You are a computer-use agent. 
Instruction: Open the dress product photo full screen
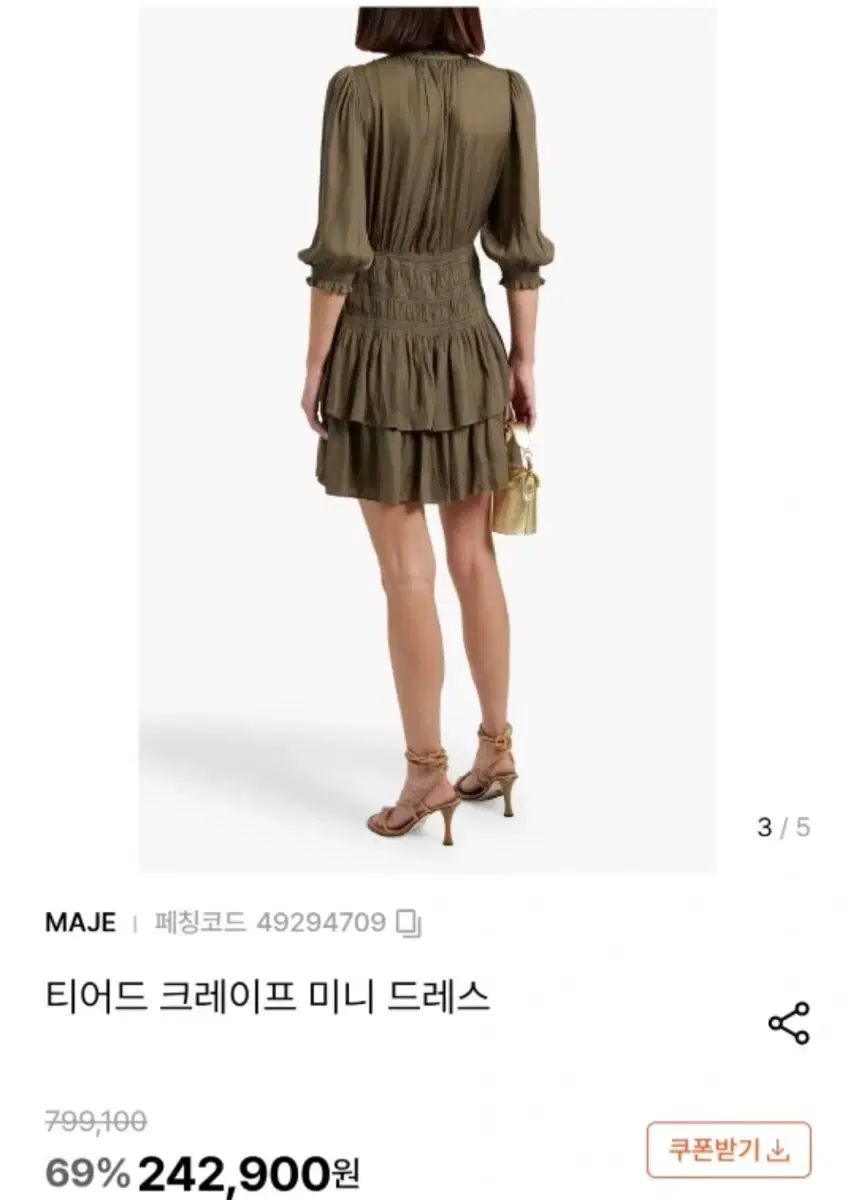coord(427,440)
